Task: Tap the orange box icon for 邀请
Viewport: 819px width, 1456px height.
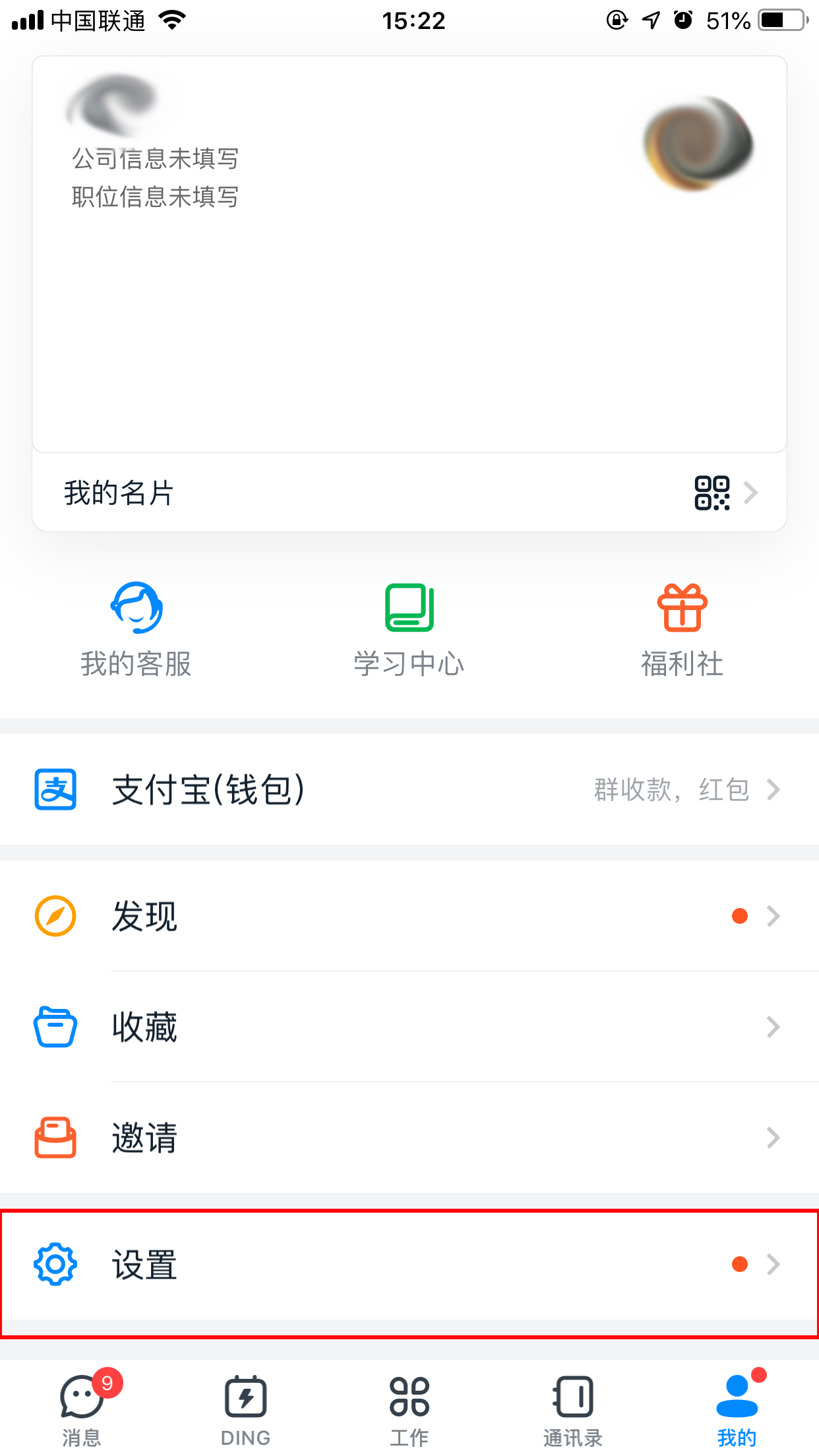Action: (55, 1136)
